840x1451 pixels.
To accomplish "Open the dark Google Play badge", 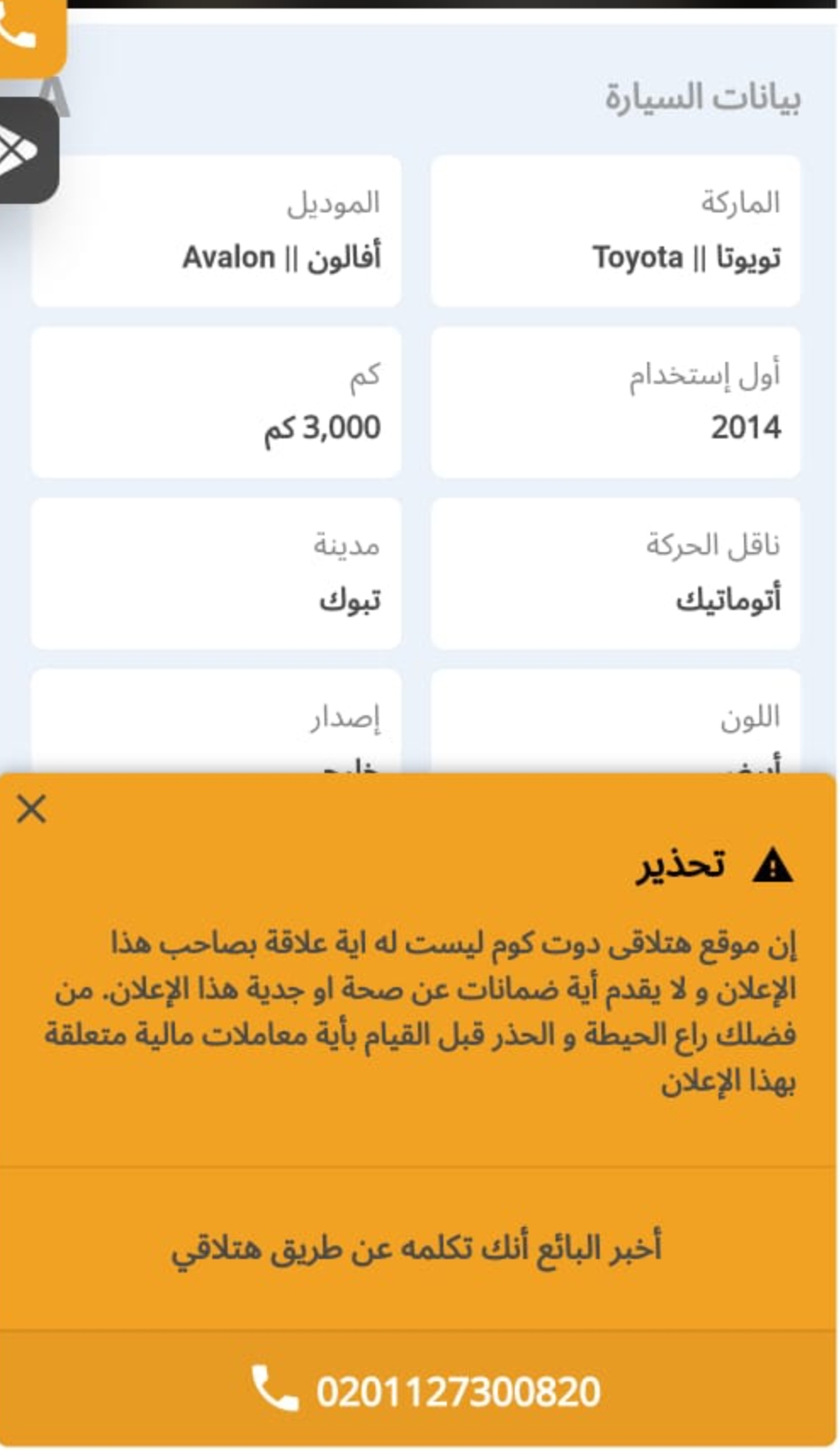I will [x=27, y=151].
